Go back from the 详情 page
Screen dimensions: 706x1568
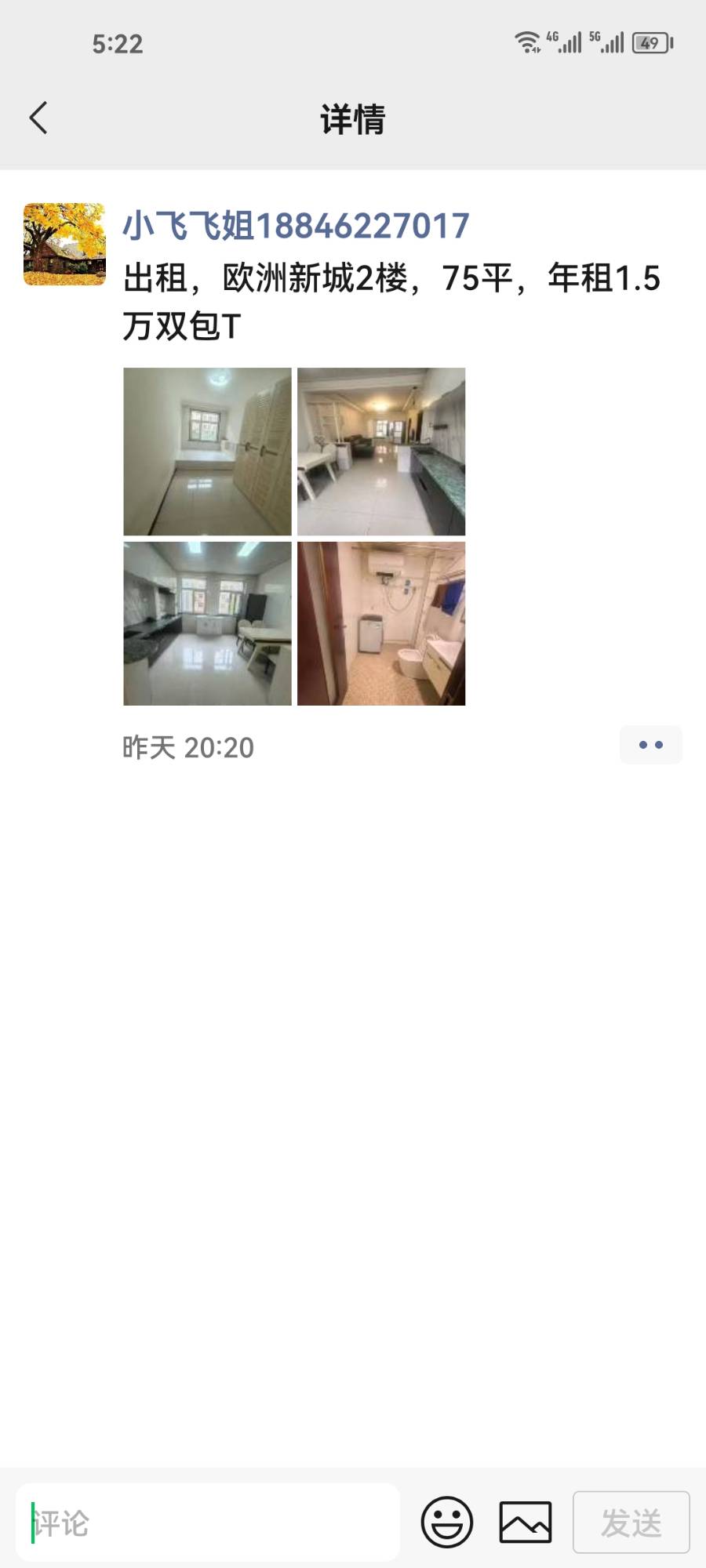click(x=38, y=118)
